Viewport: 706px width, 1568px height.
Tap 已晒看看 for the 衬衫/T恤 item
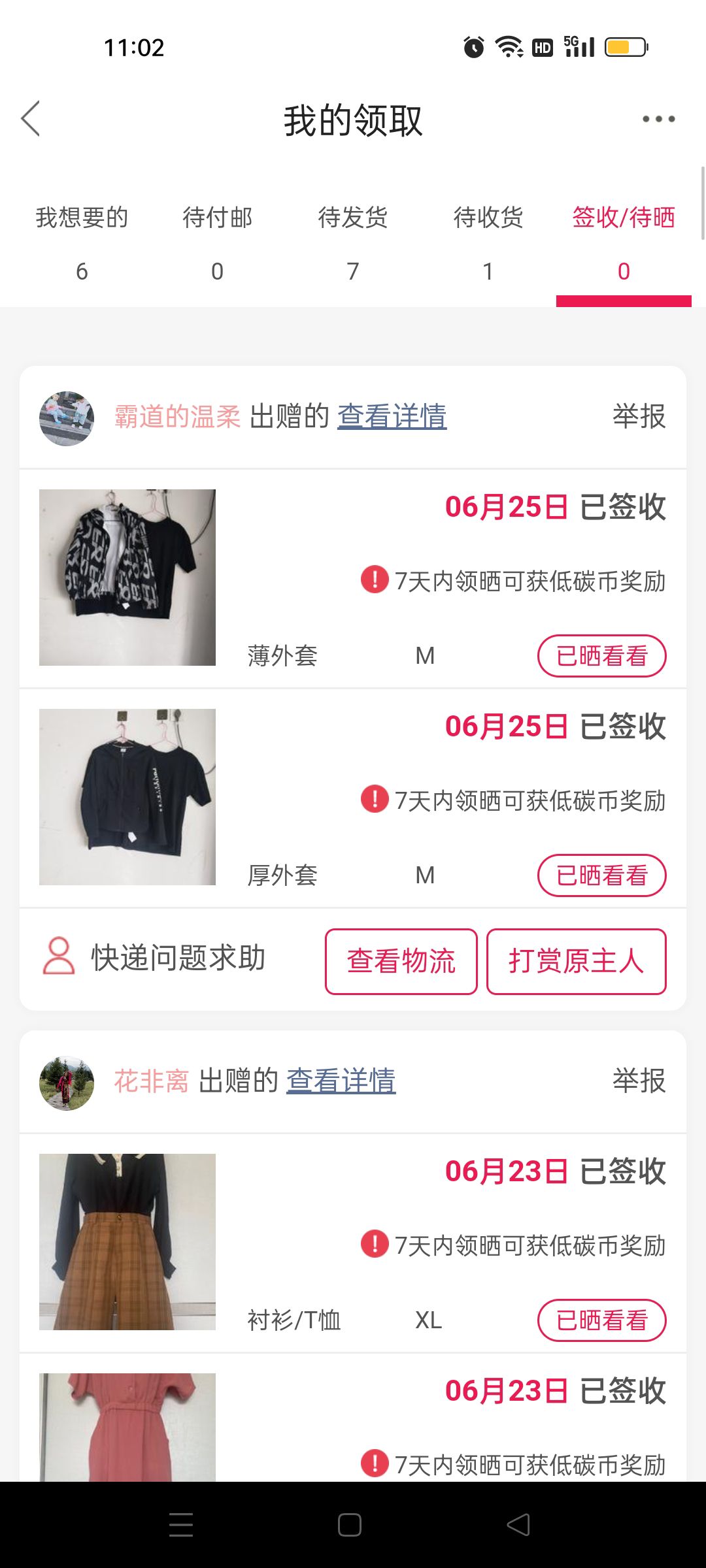click(x=601, y=1320)
